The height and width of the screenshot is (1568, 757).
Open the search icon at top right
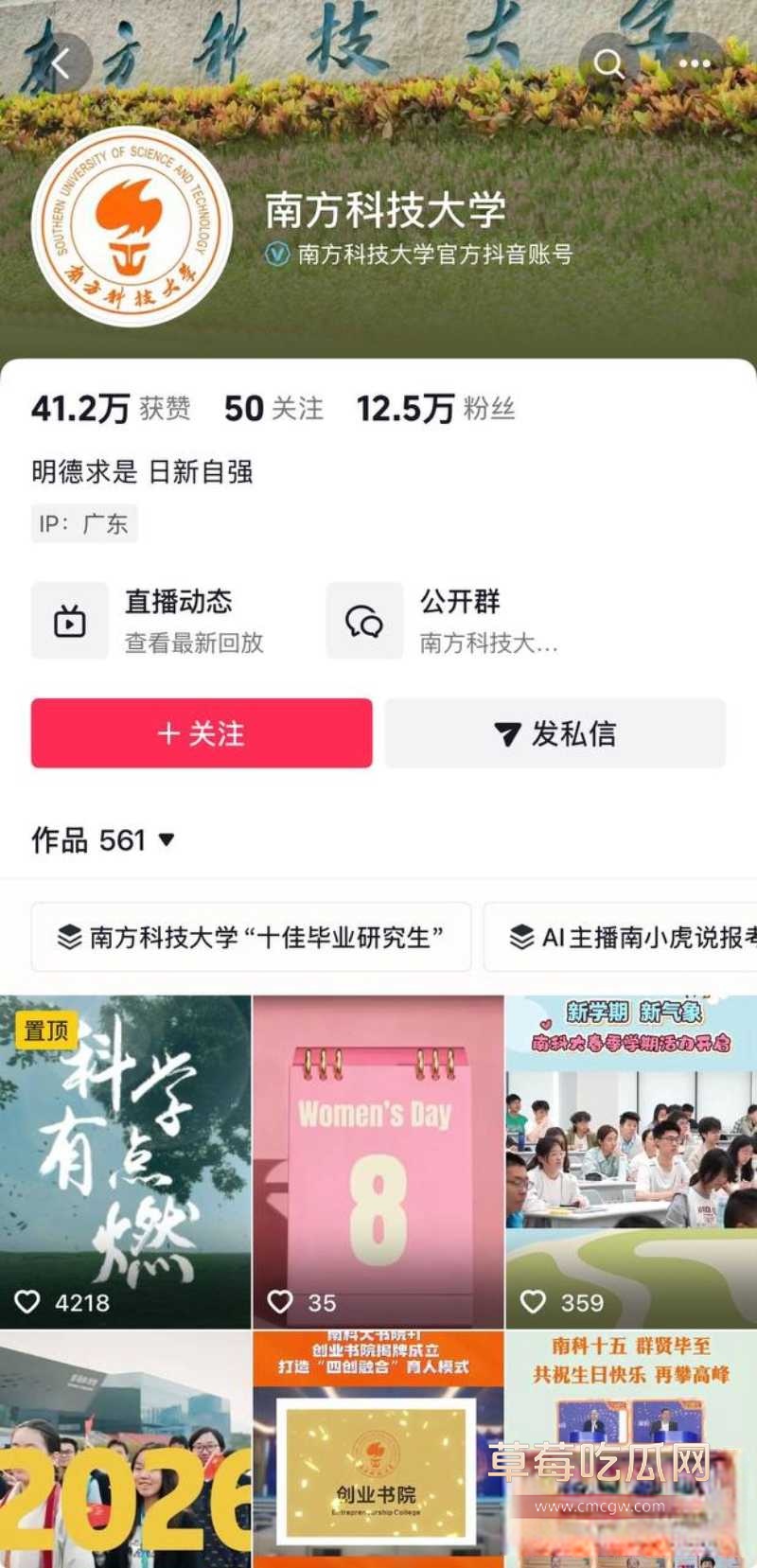609,64
